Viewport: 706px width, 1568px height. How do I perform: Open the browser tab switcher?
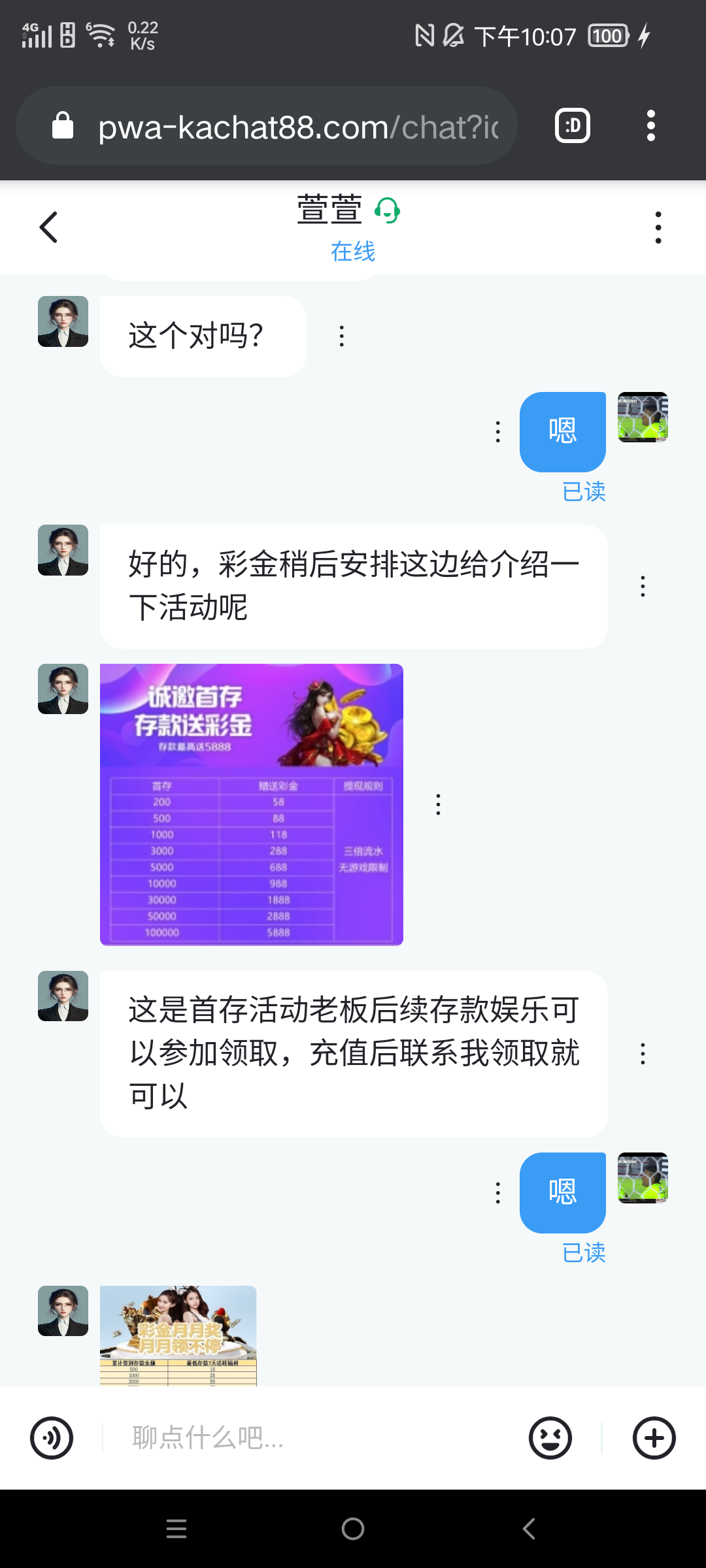tap(572, 125)
